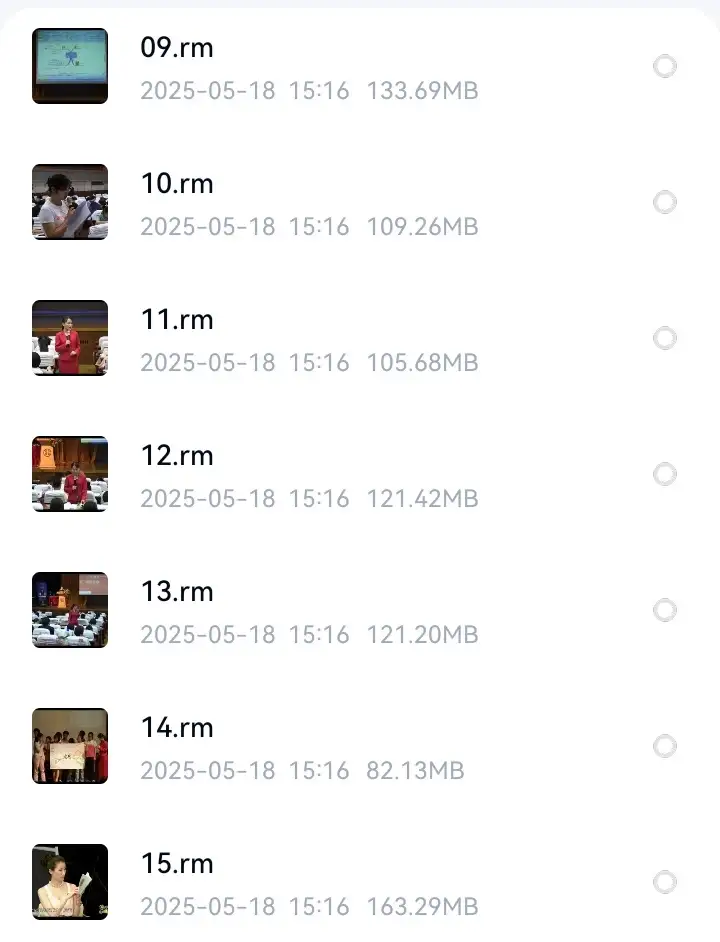This screenshot has height=942, width=720.
Task: Tap the thumbnail preview of 09.rm
Action: tap(69, 66)
